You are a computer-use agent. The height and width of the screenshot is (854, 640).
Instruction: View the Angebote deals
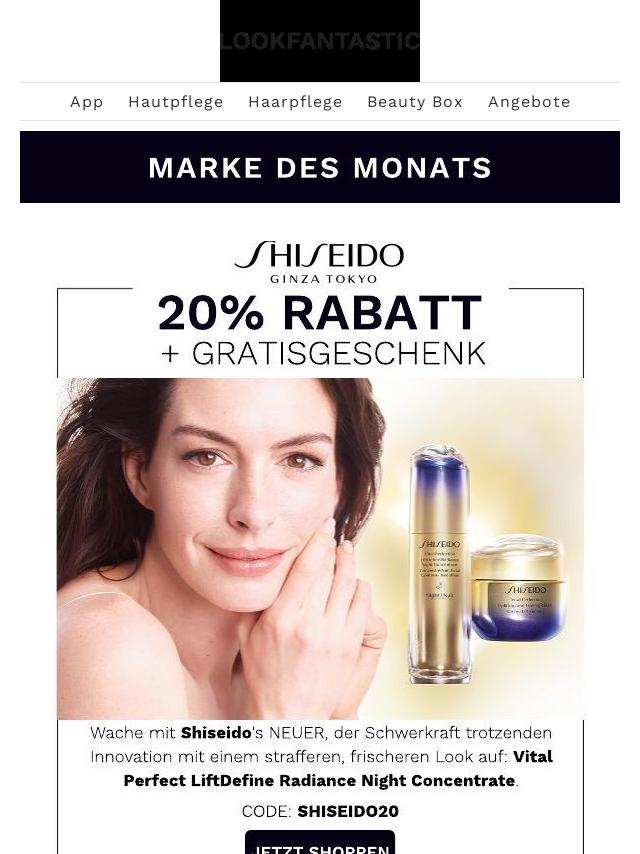529,102
